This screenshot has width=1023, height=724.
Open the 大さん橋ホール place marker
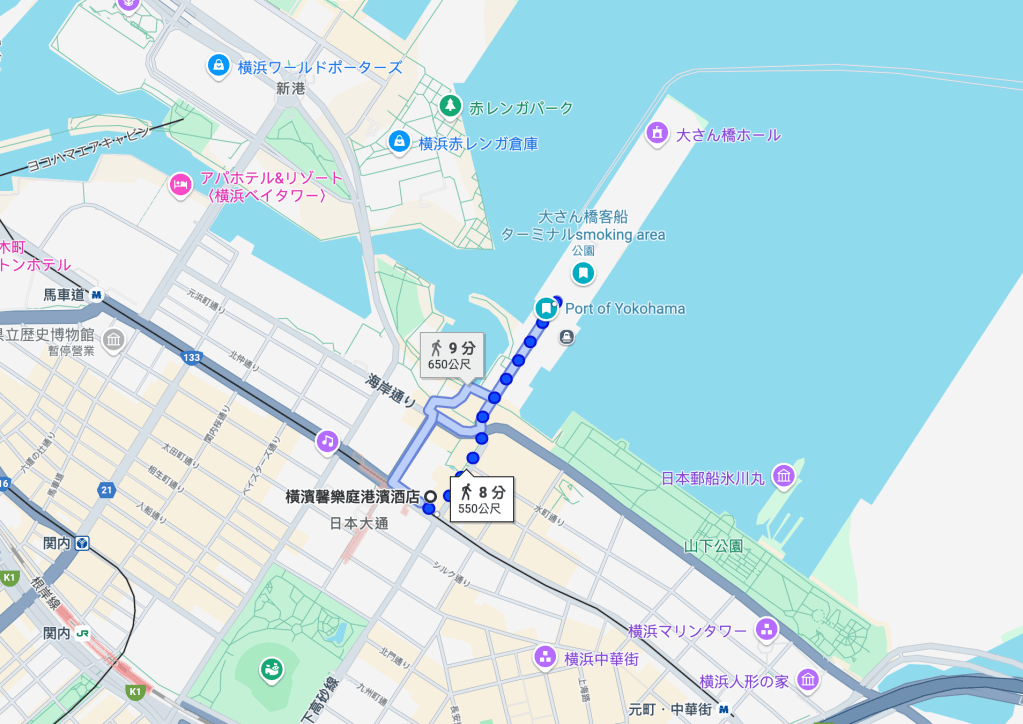(x=657, y=133)
